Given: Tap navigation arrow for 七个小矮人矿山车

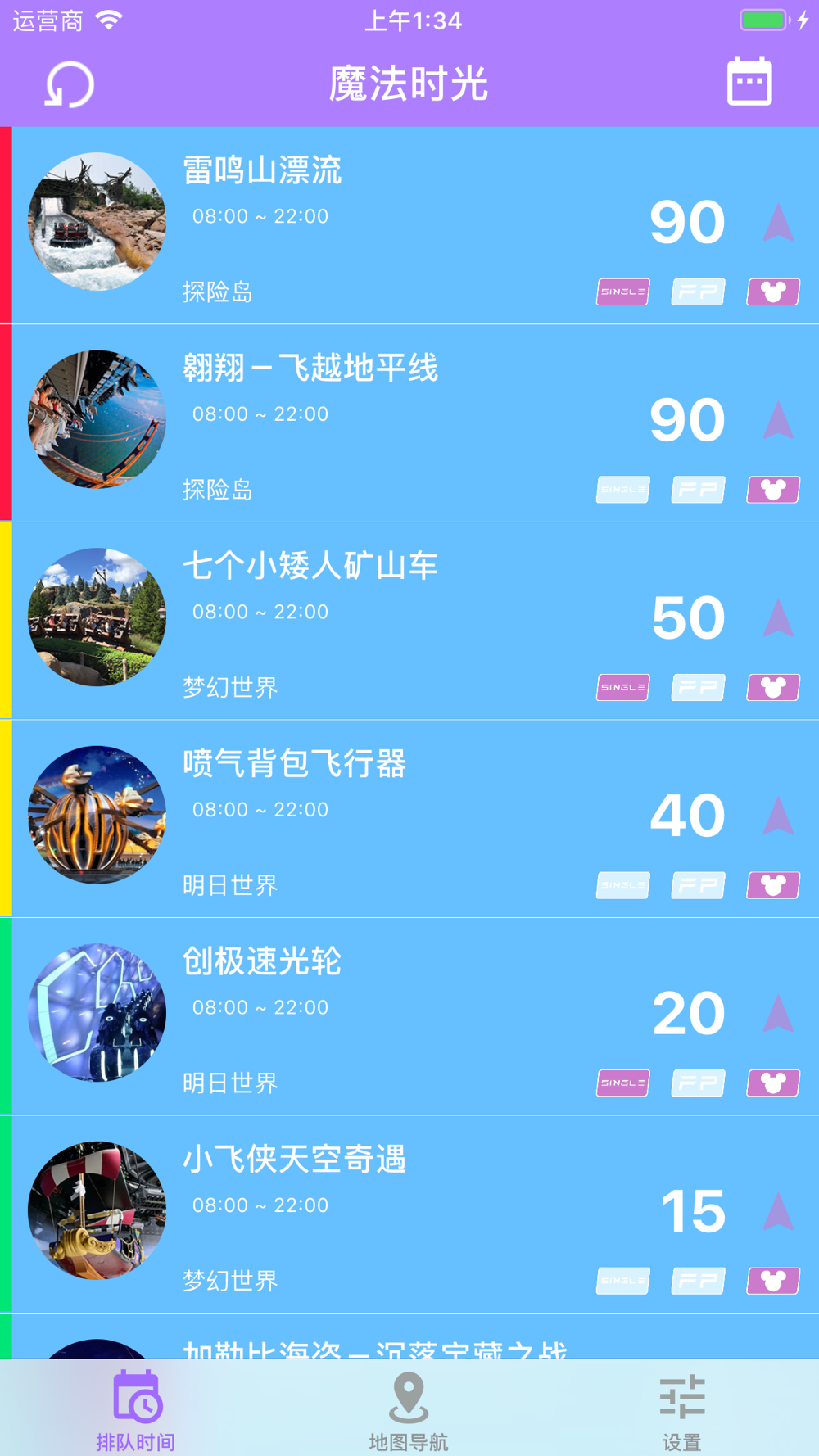Looking at the screenshot, I should tap(777, 618).
